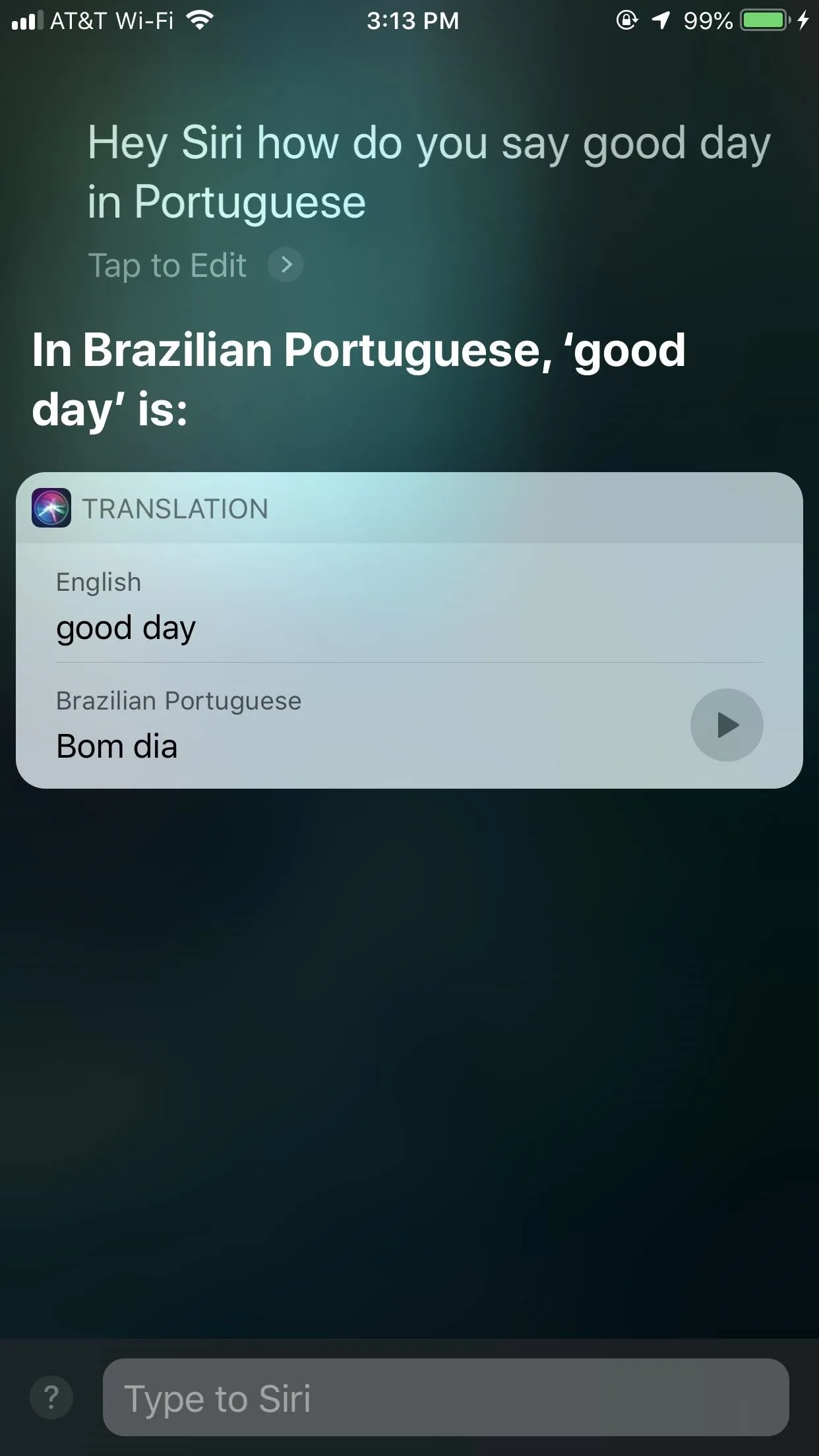Focus the Type to Siri field

pyautogui.click(x=446, y=1397)
